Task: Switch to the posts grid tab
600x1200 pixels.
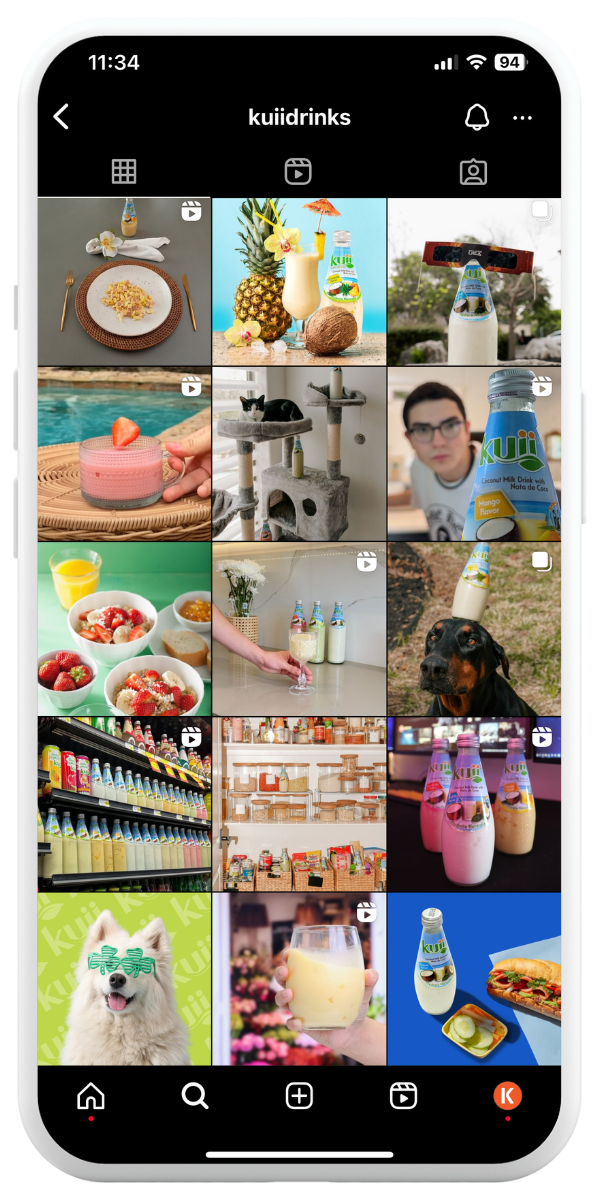Action: 124,171
